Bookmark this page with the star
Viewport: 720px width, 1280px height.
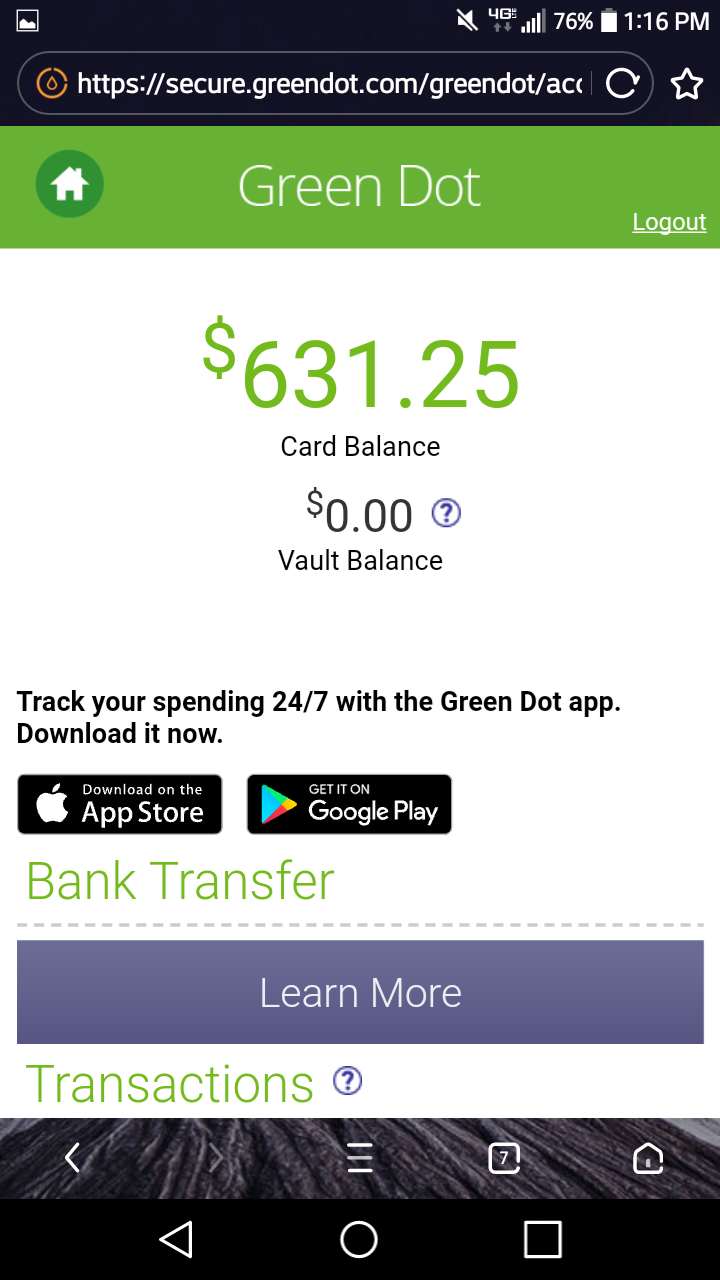tap(687, 84)
